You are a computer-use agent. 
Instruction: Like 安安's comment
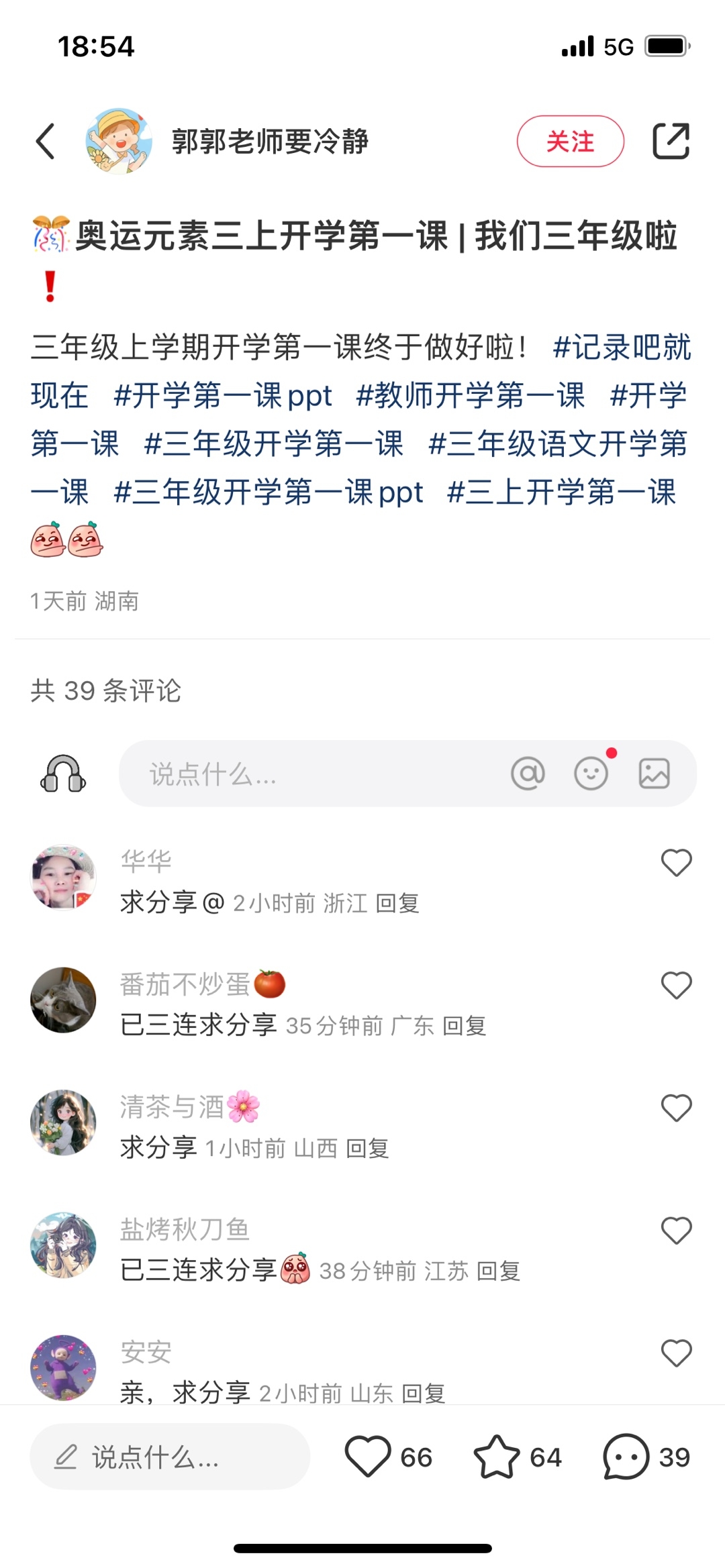676,1353
